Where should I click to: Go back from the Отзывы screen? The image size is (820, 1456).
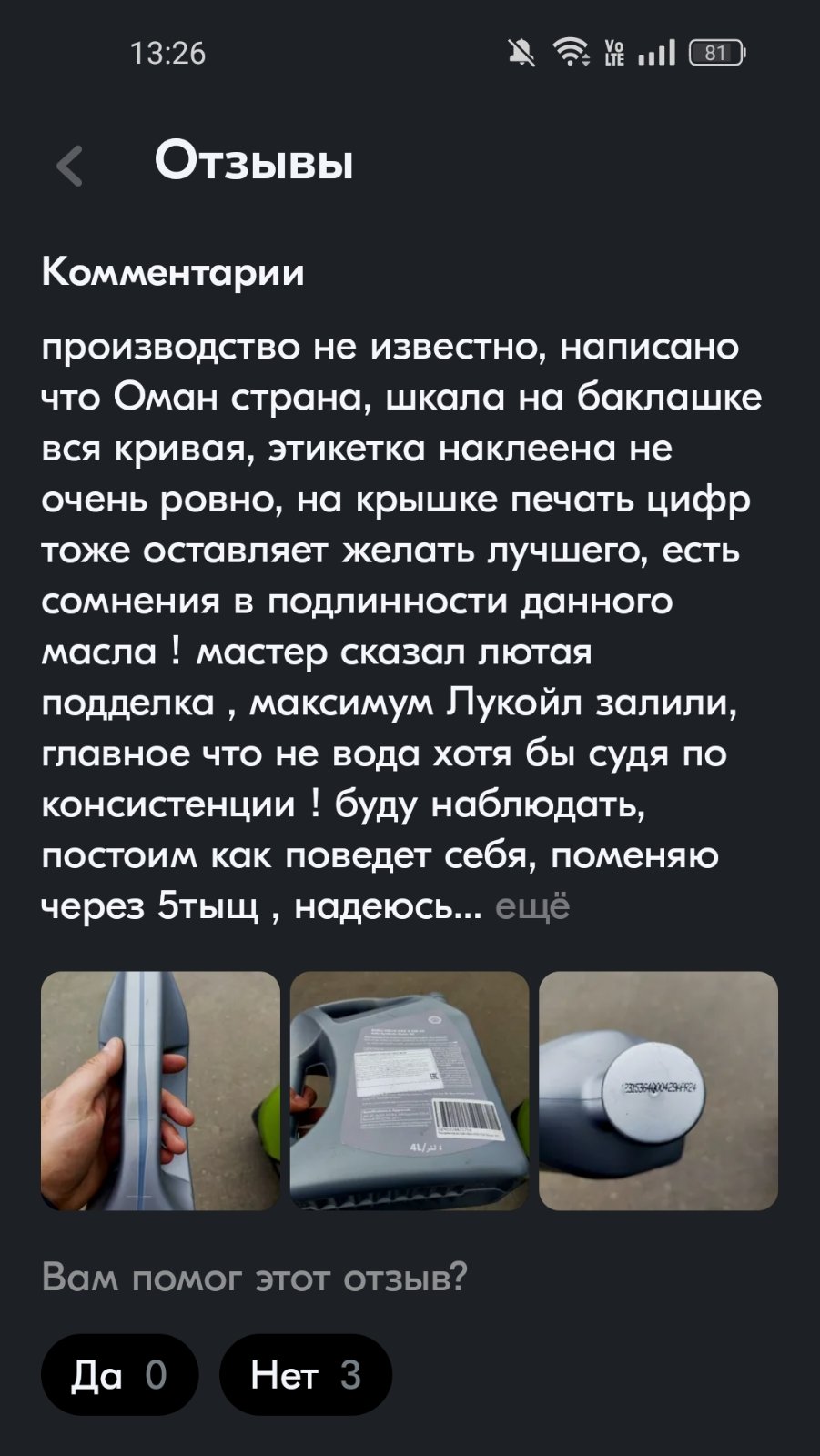point(70,166)
